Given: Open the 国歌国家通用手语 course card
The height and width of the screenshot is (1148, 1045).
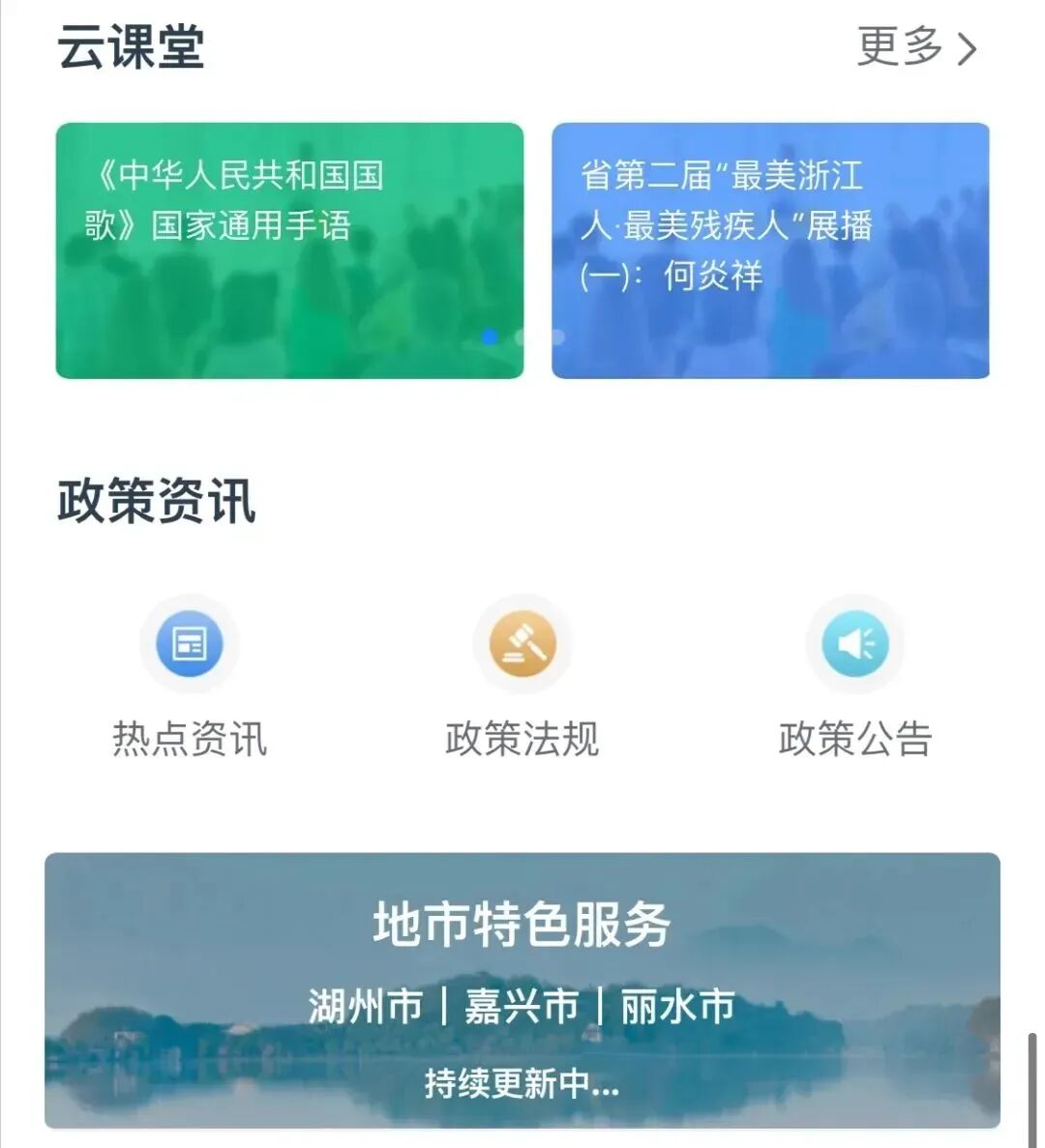Looking at the screenshot, I should click(290, 250).
